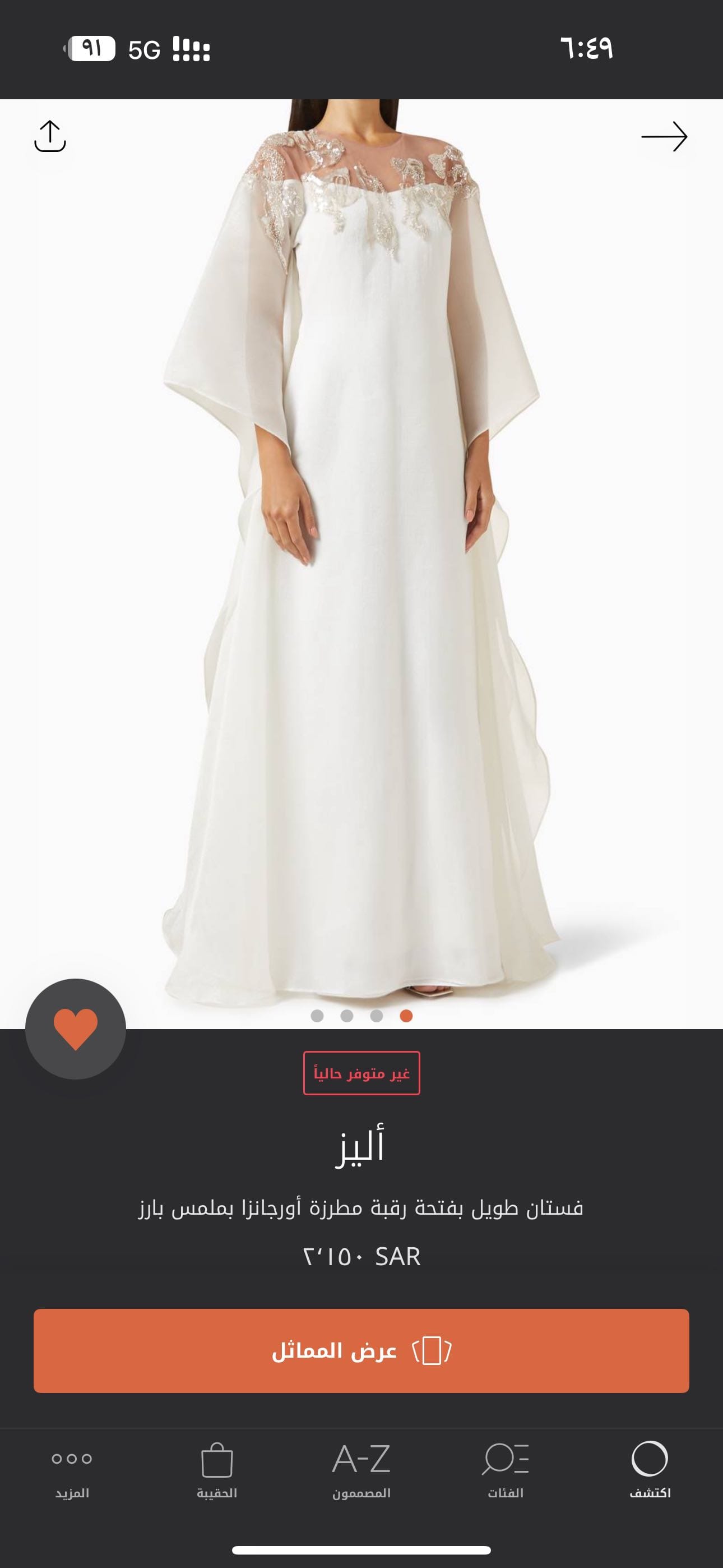Viewport: 723px width, 1568px height.
Task: Open the dress product photo
Action: pos(361,548)
